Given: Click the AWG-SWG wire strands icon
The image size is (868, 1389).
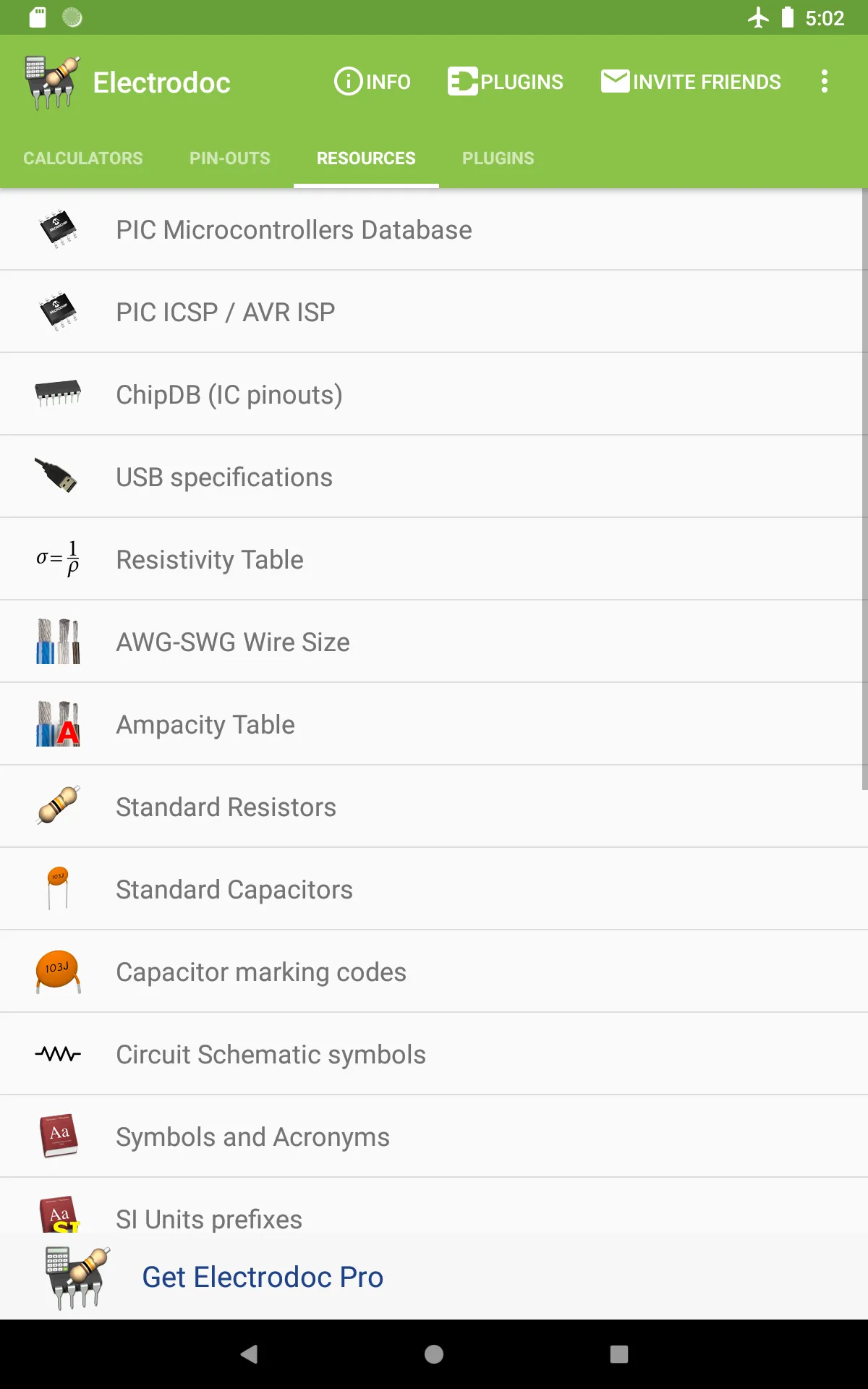Looking at the screenshot, I should click(x=59, y=641).
